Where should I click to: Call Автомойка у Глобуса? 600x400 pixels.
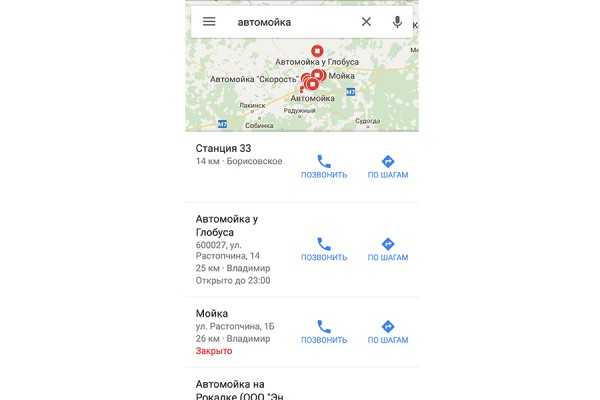324,249
